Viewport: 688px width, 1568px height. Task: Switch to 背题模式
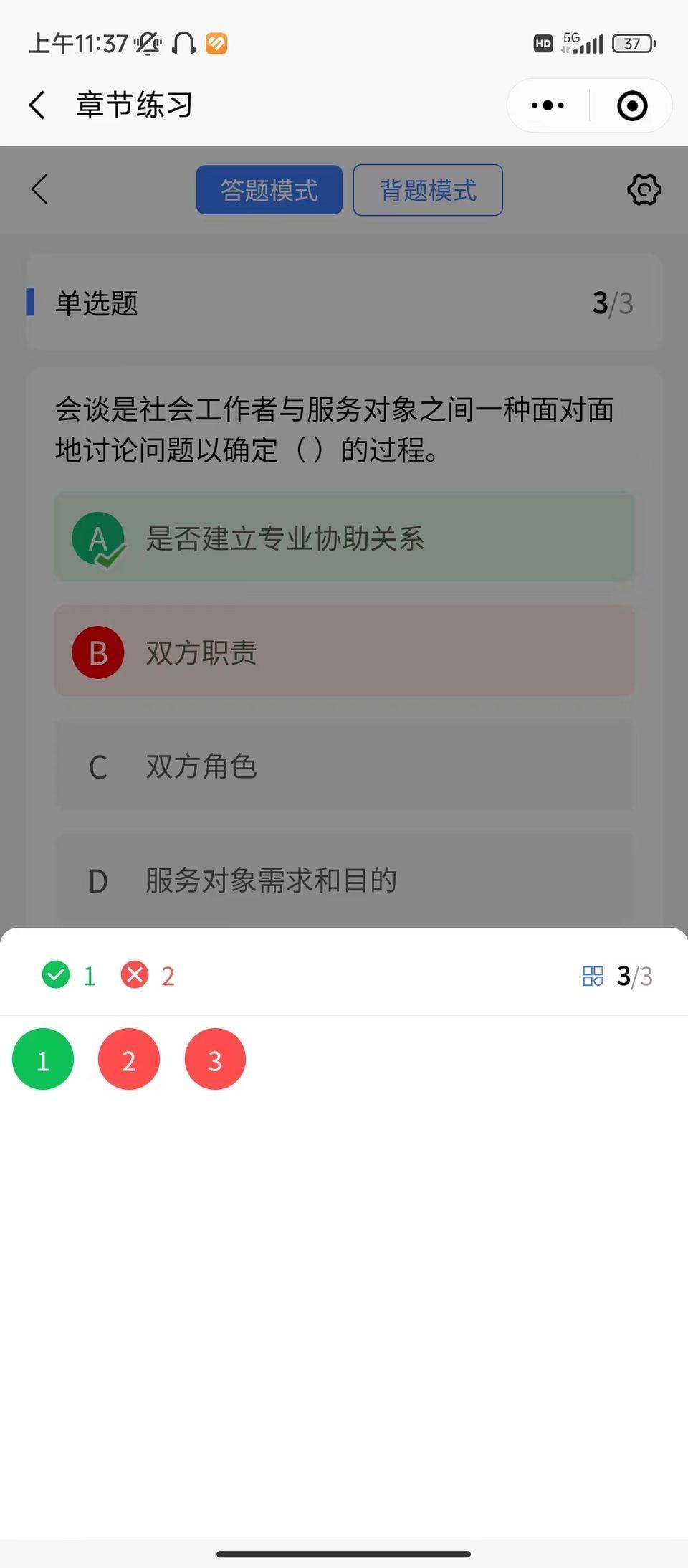pyautogui.click(x=428, y=190)
